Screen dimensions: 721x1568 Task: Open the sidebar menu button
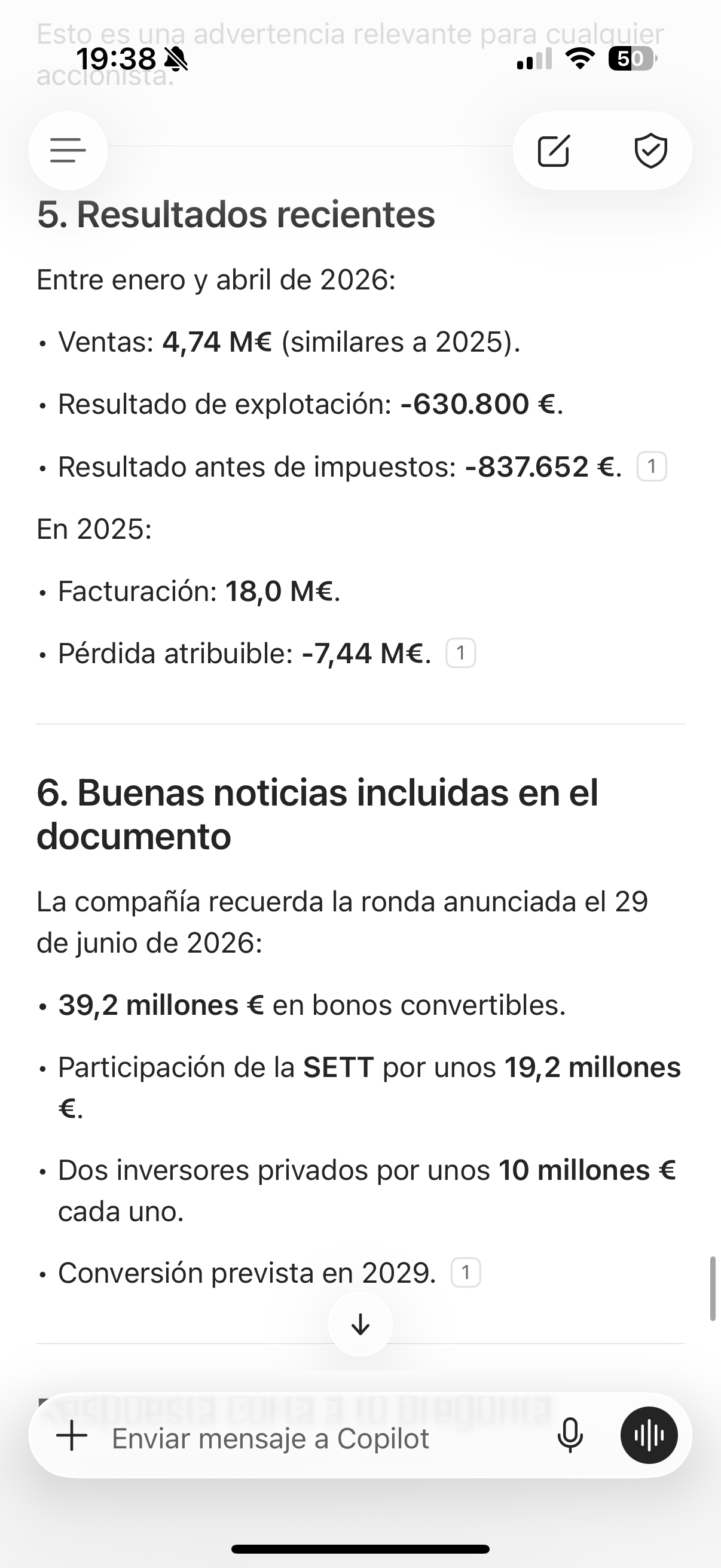point(68,150)
